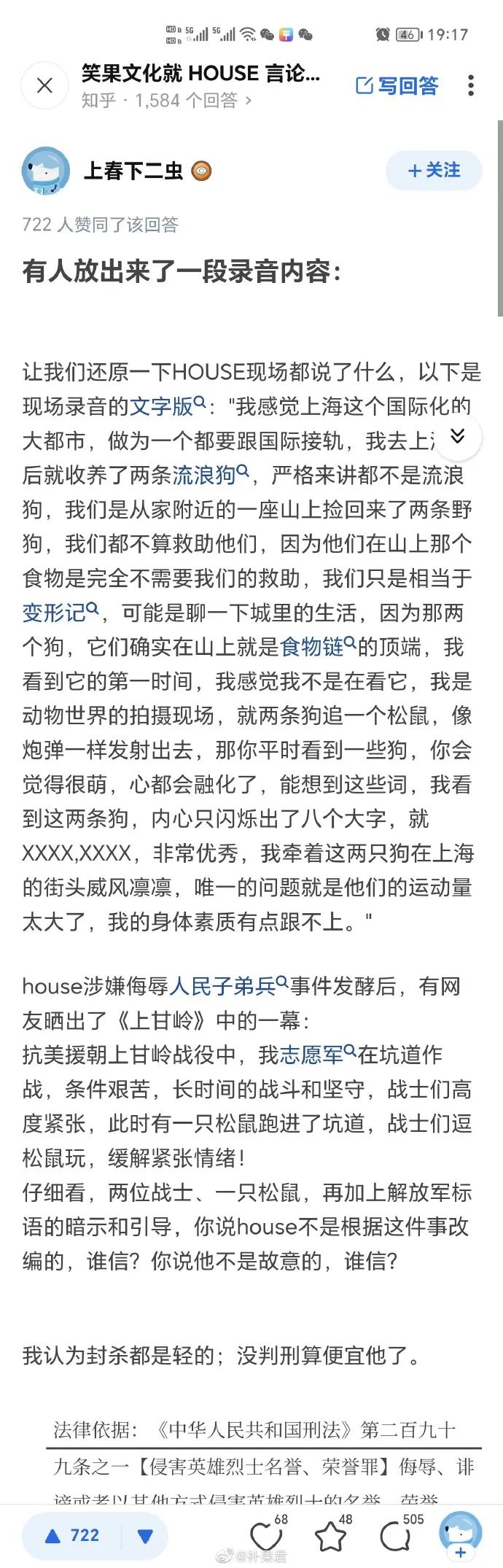Follow author 上春下二虫
The image size is (503, 1568).
point(434,171)
